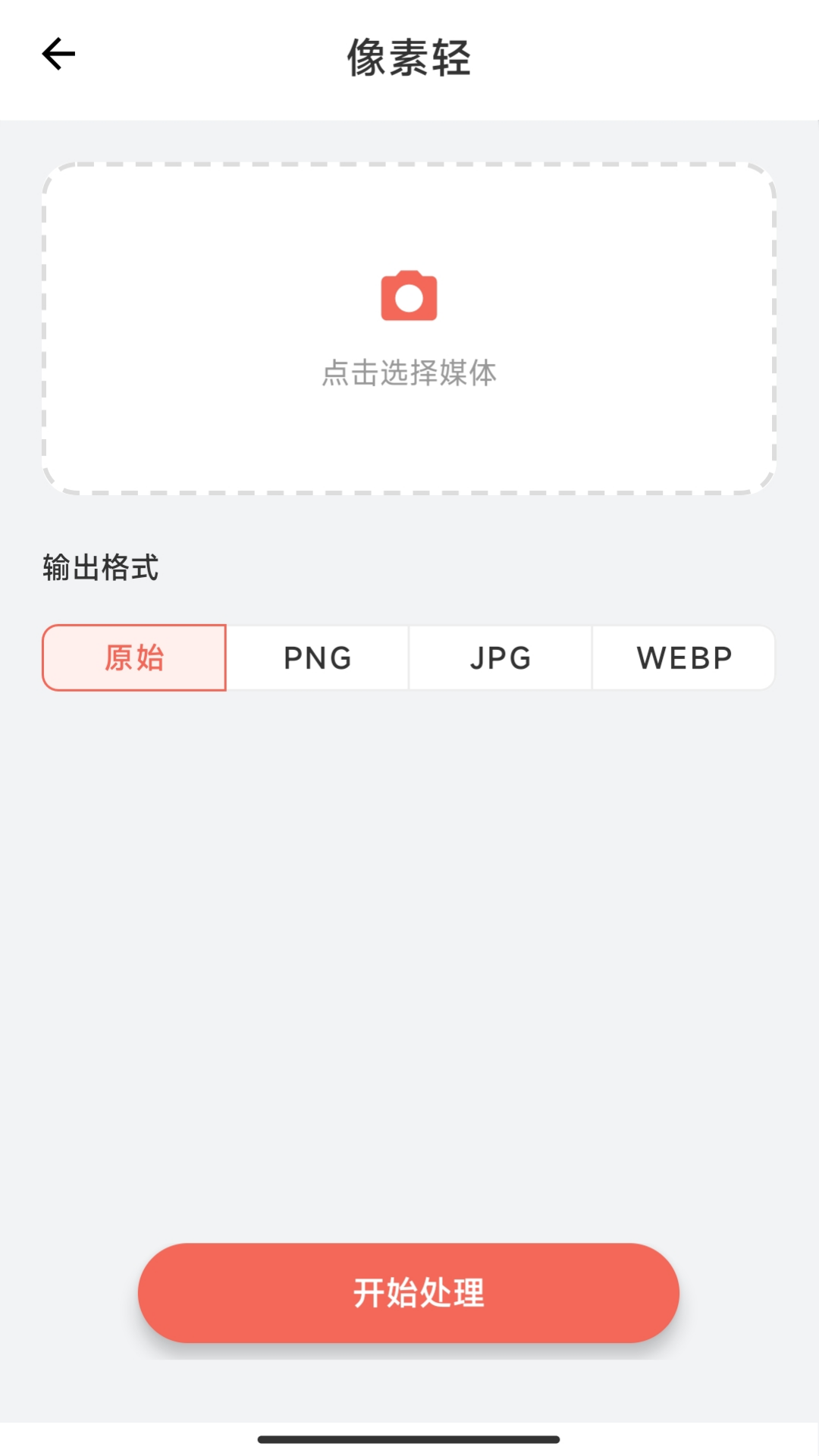Tap the JPG segment in the format selector
The image size is (819, 1456).
500,658
